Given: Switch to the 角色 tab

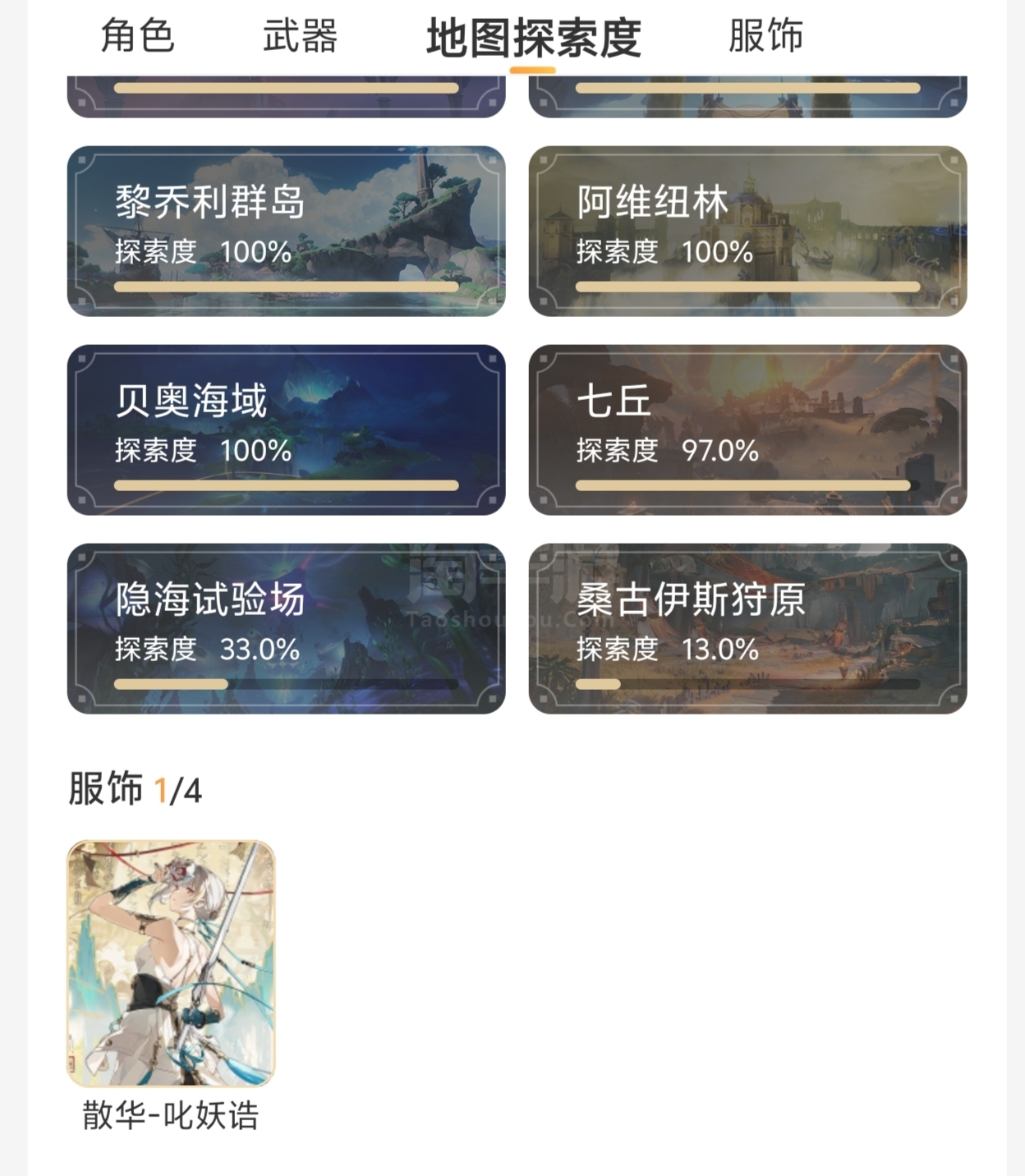Looking at the screenshot, I should pos(137,36).
